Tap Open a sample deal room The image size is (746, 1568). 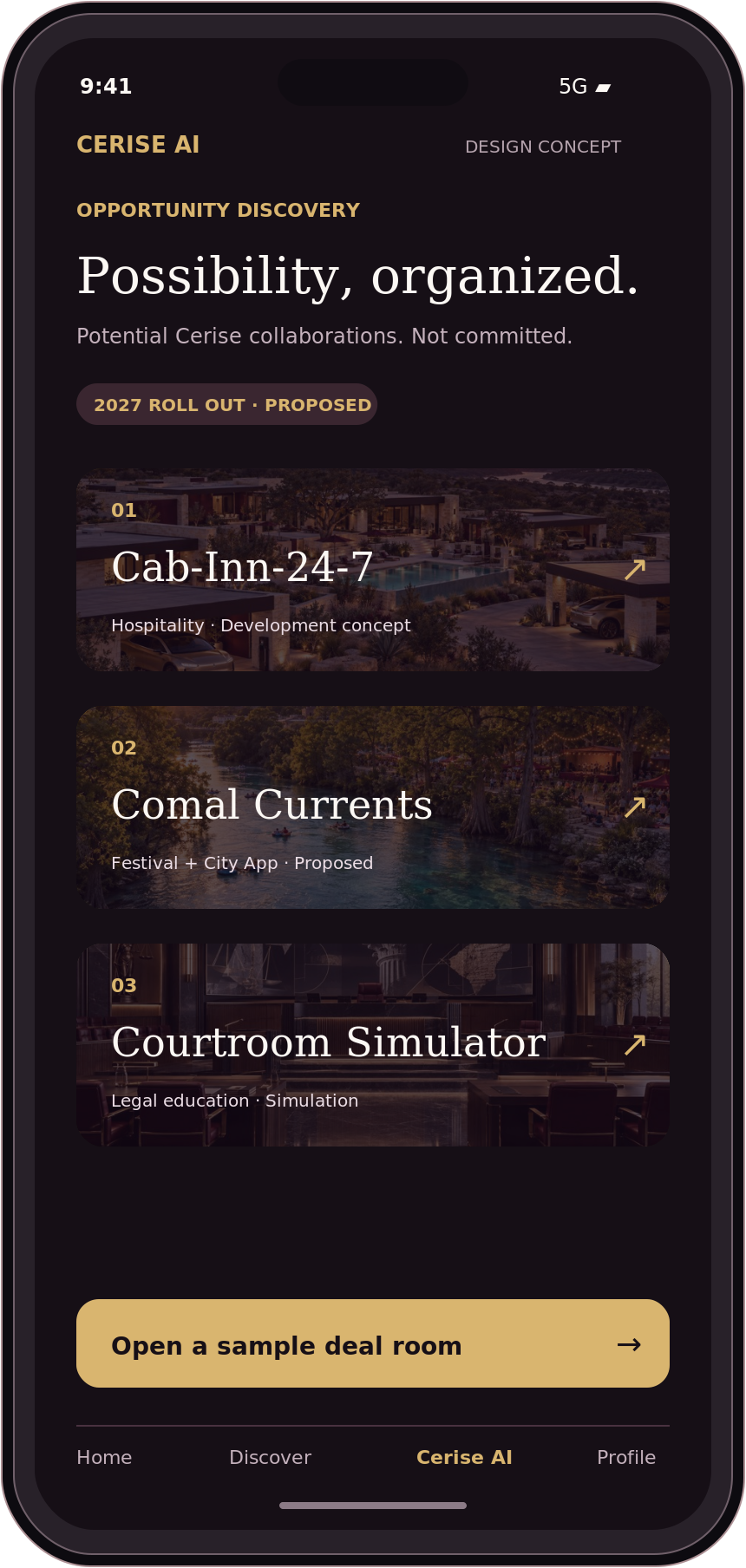click(x=373, y=1343)
